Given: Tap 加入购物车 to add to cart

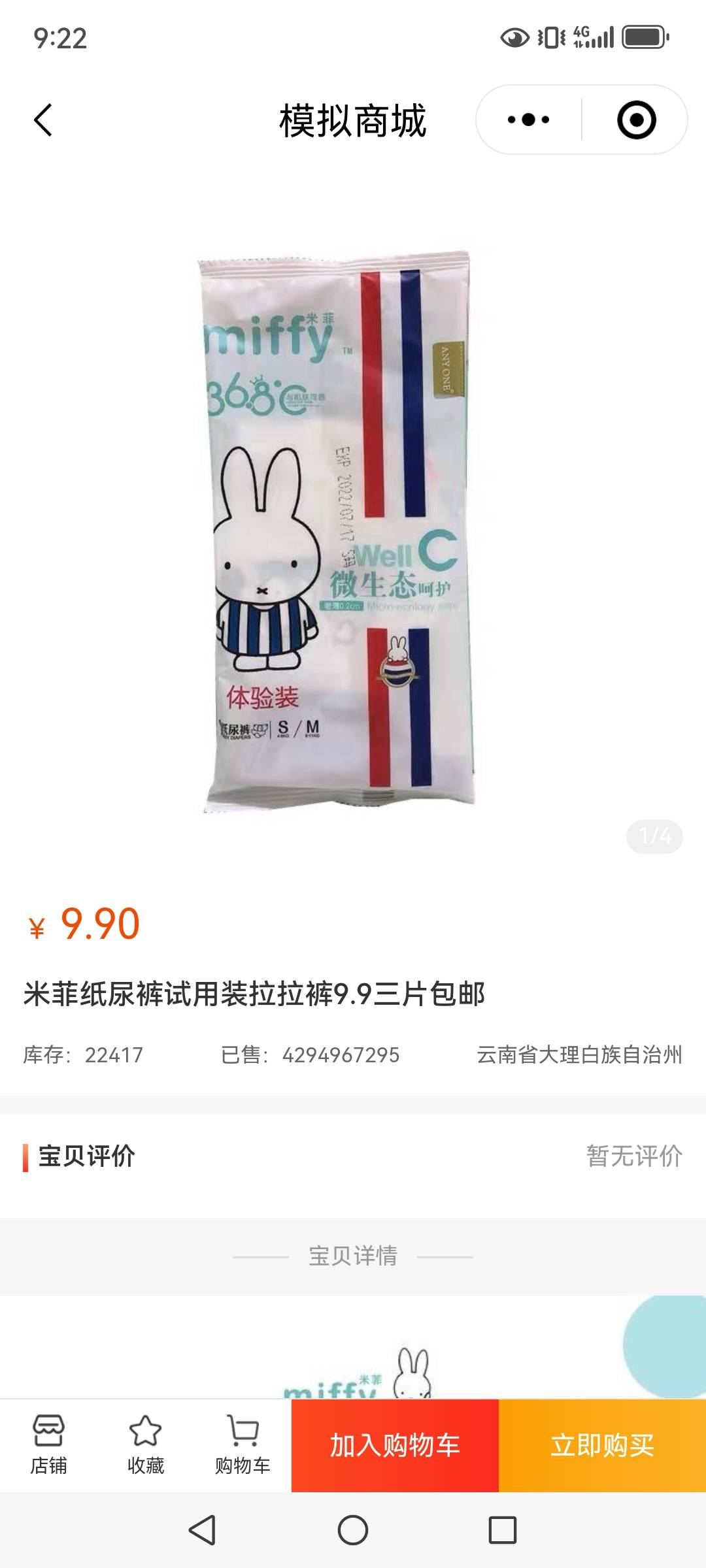Looking at the screenshot, I should click(395, 1445).
